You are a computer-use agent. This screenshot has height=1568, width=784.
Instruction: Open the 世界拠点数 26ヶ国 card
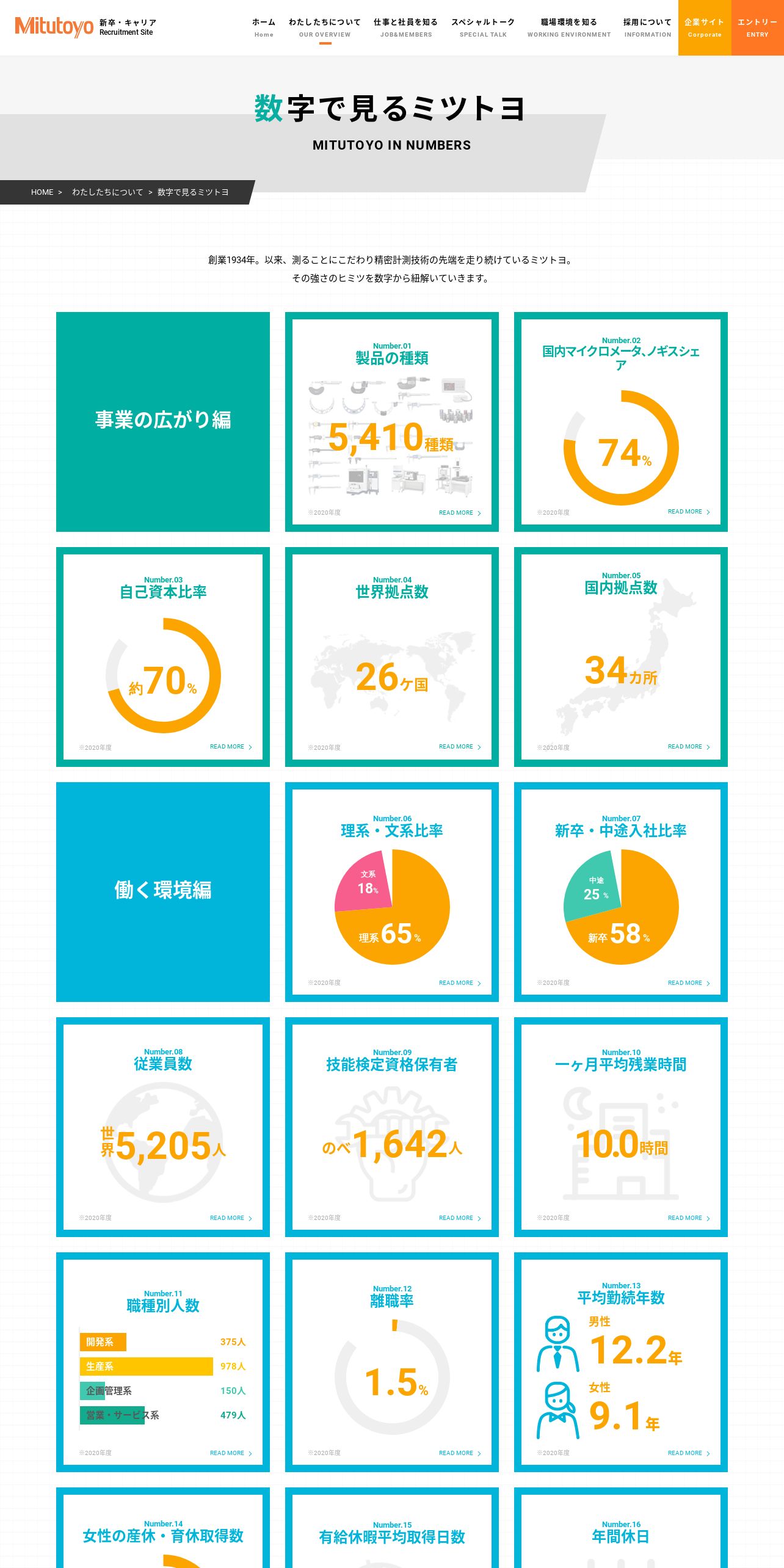point(392,657)
